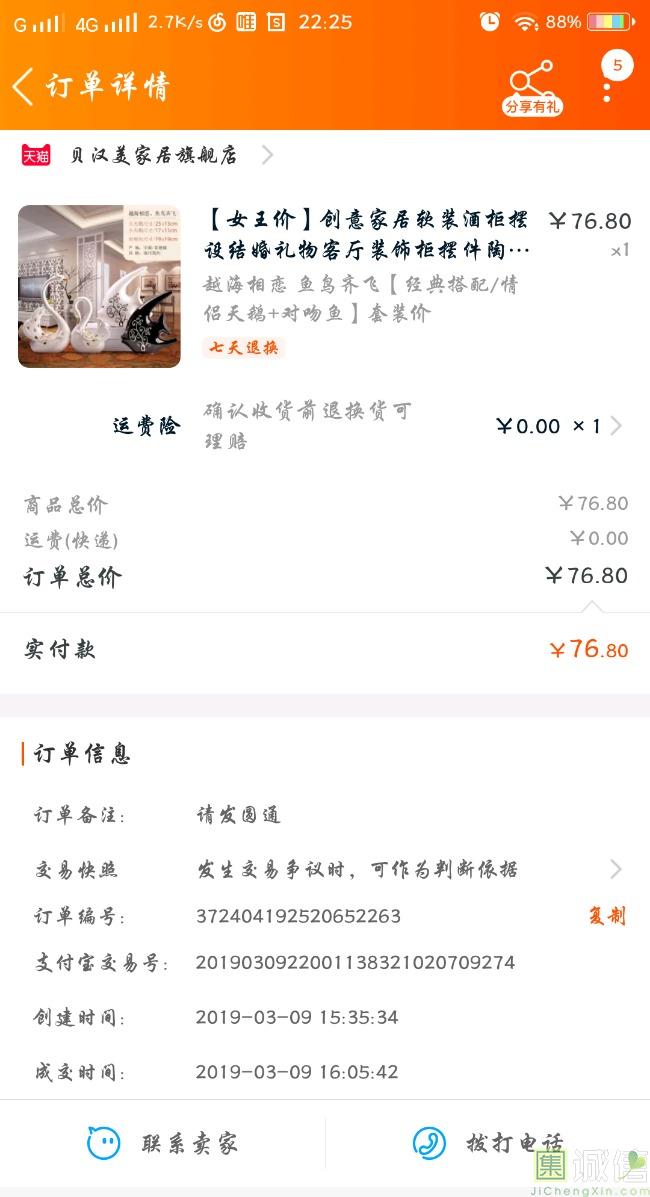Open the swan ornament product thumbnail

click(99, 286)
